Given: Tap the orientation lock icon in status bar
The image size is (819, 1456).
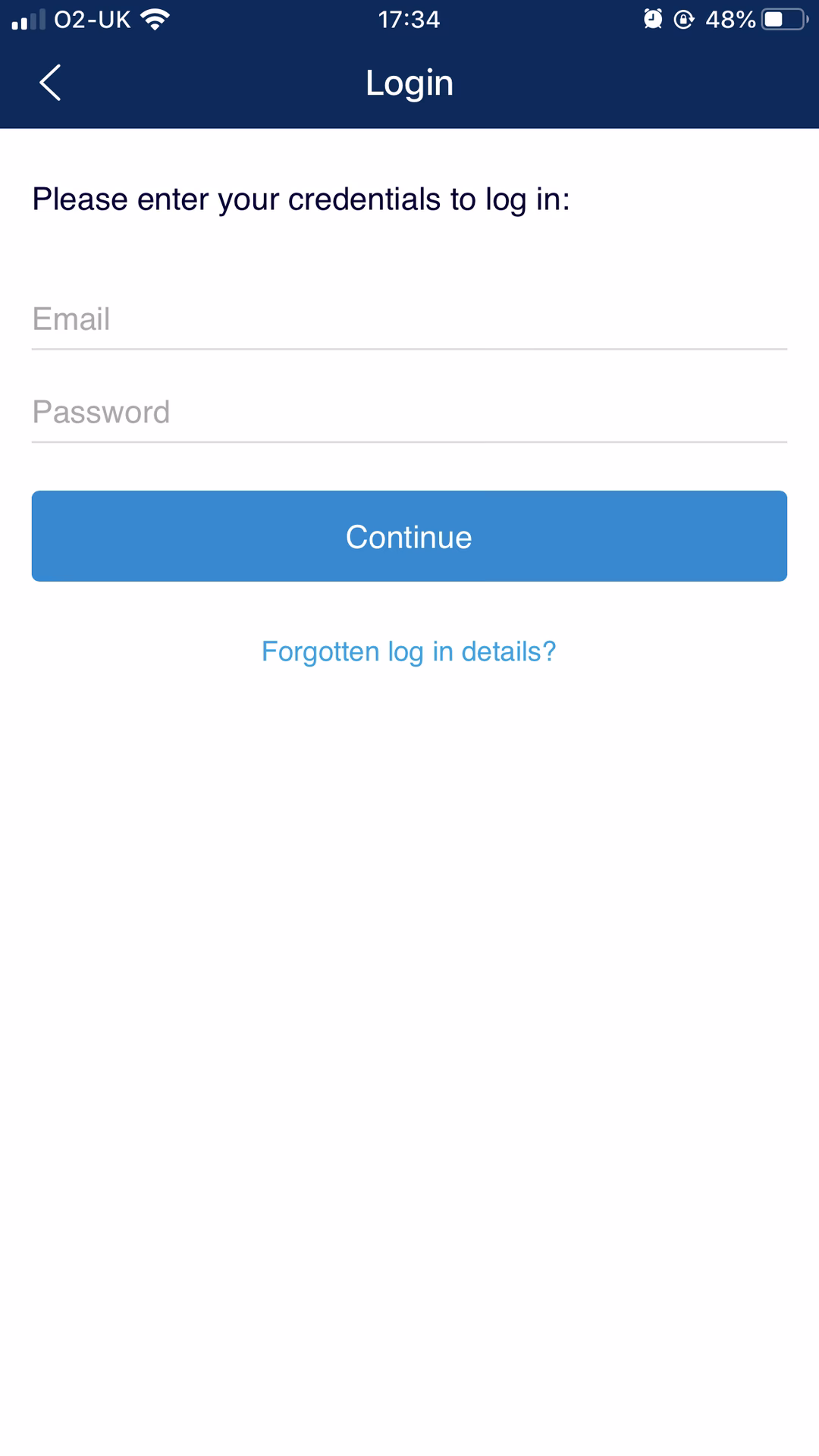Looking at the screenshot, I should (x=685, y=20).
